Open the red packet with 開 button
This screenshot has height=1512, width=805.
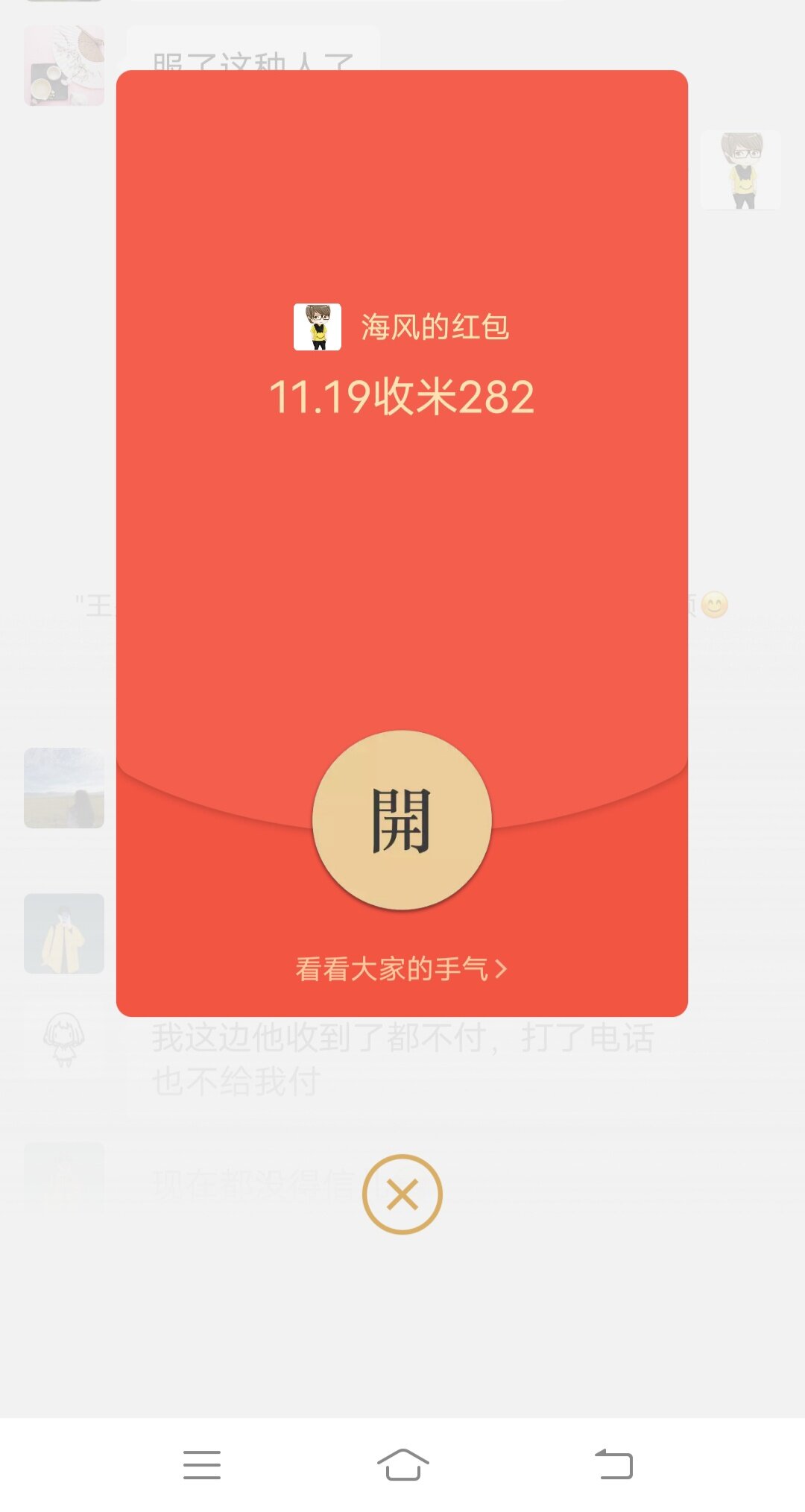[402, 820]
